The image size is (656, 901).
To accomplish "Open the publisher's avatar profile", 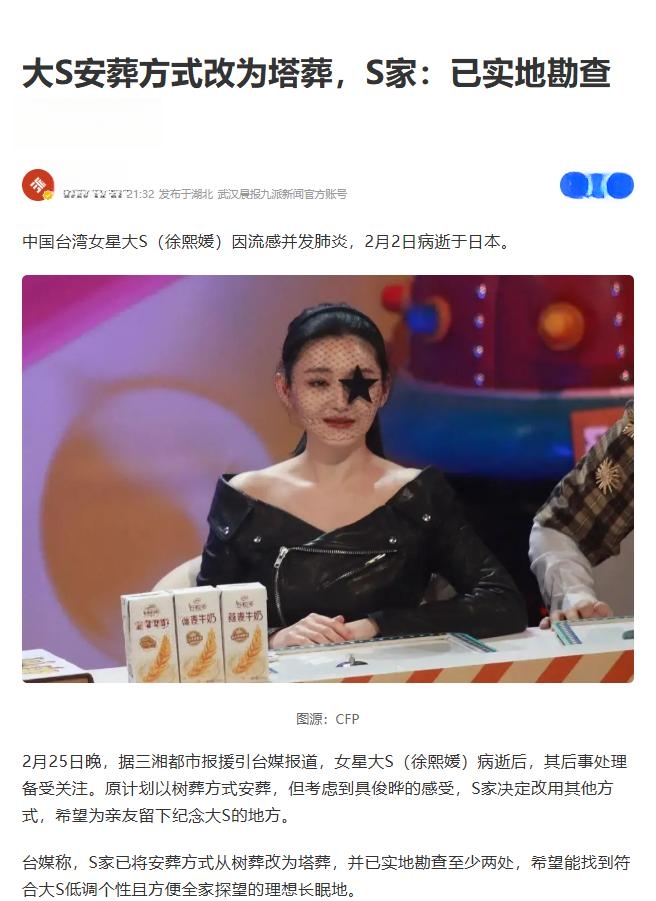I will pos(38,185).
